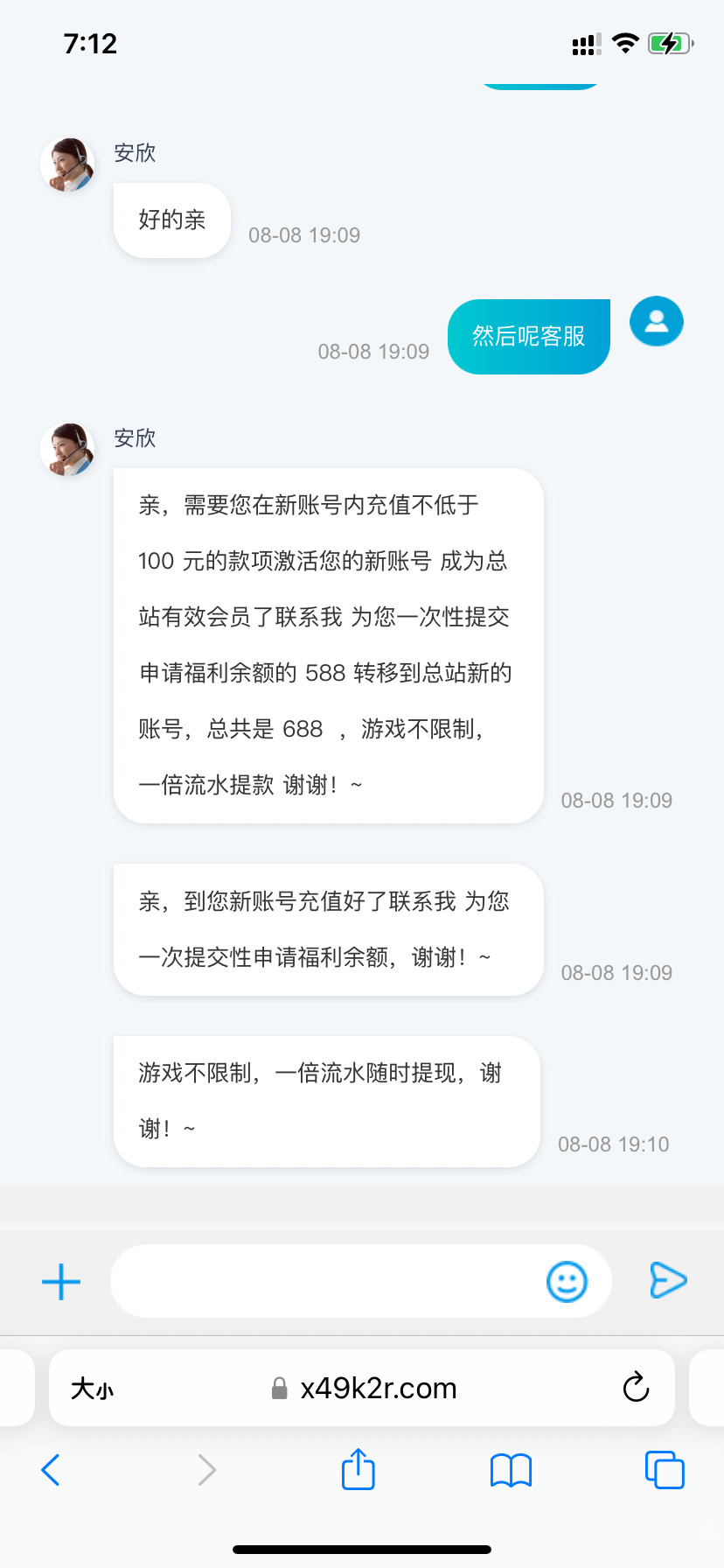Open the emoji picker
The image size is (724, 1568).
(567, 1282)
